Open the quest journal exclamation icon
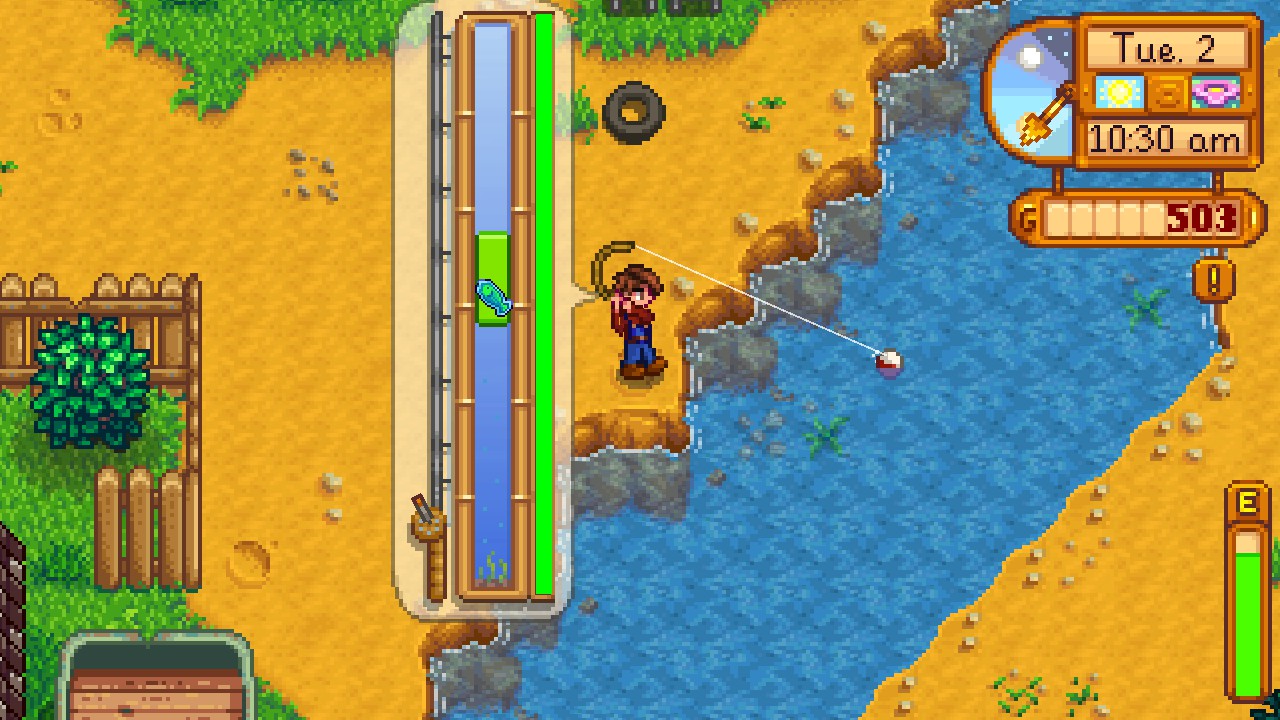Viewport: 1280px width, 720px height. pyautogui.click(x=1214, y=280)
